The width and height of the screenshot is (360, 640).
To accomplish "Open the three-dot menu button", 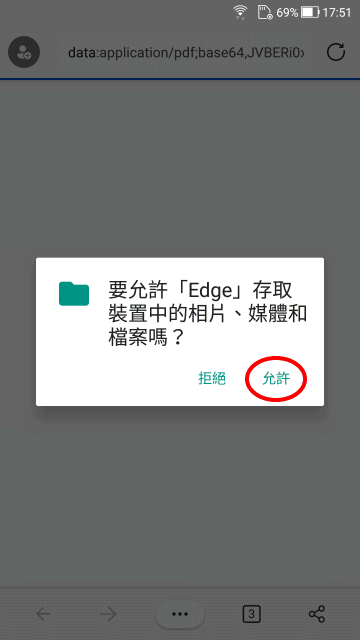I will (x=180, y=613).
